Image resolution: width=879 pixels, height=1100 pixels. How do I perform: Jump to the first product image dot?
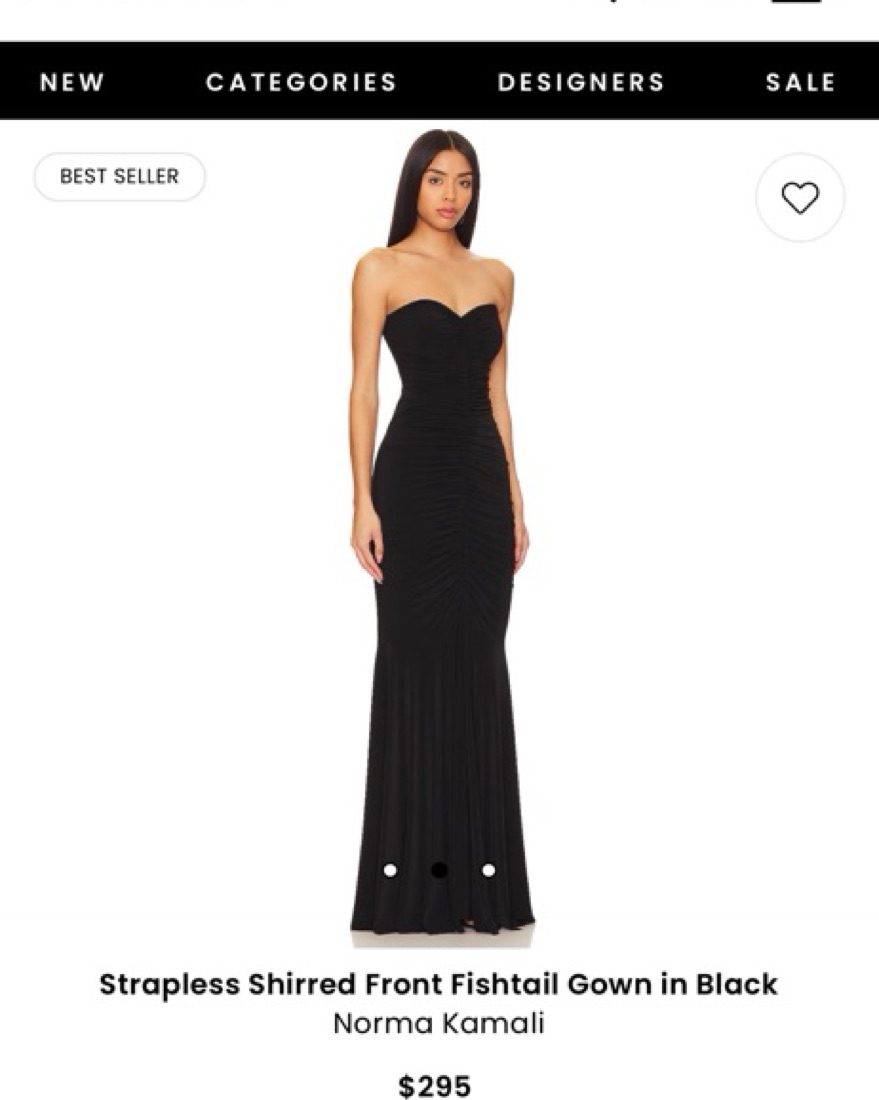click(390, 870)
